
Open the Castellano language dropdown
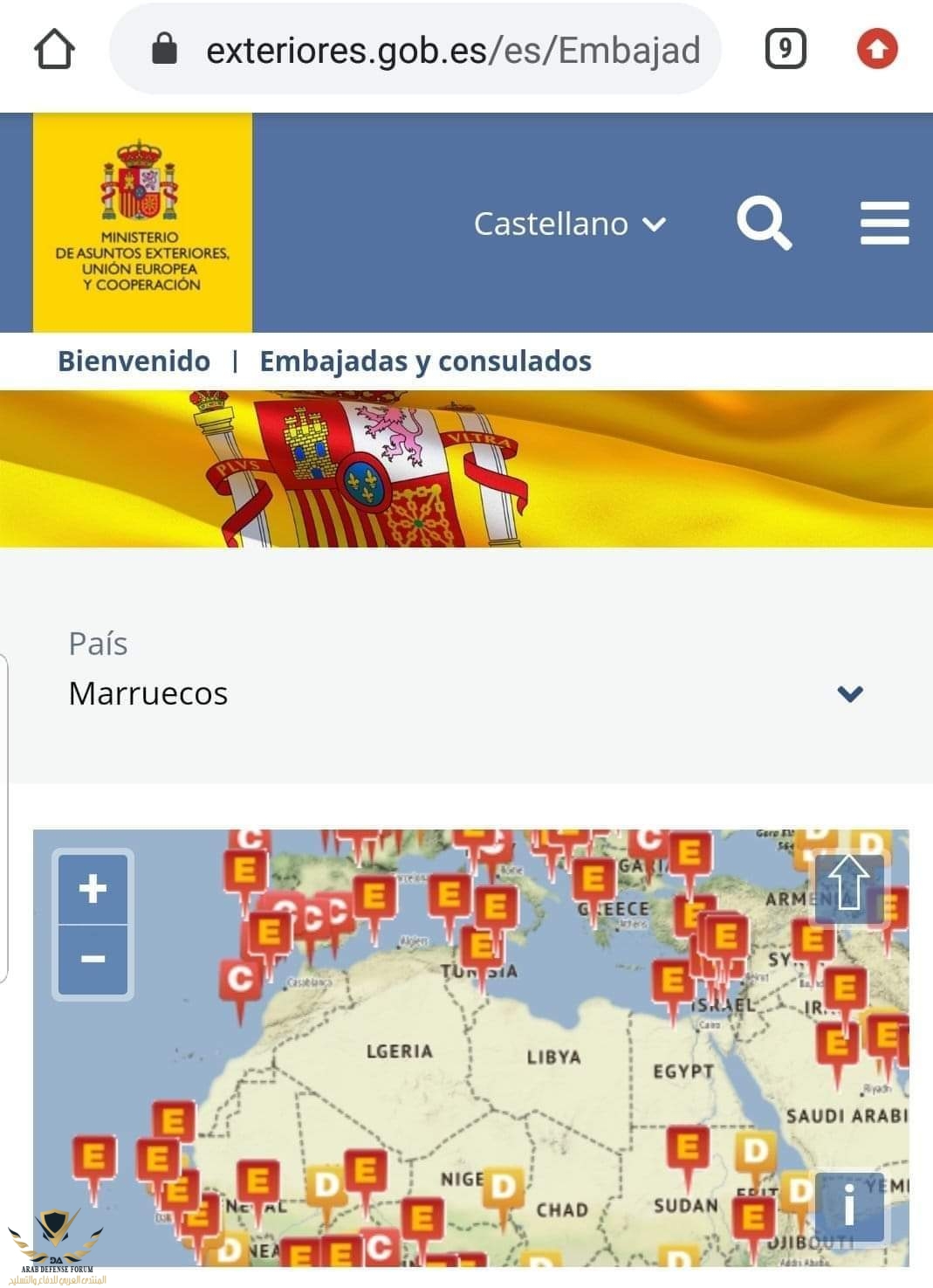tap(569, 224)
